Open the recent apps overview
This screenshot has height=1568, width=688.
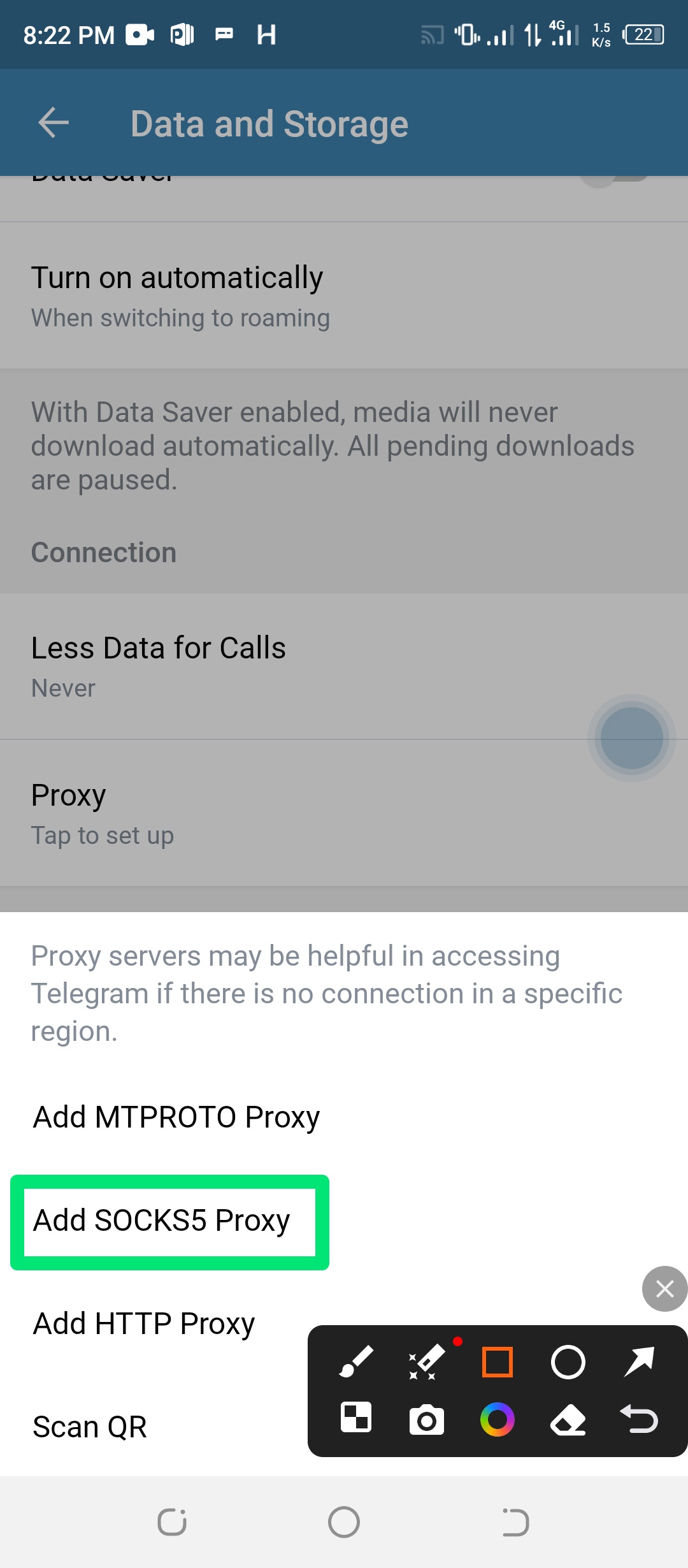172,1522
